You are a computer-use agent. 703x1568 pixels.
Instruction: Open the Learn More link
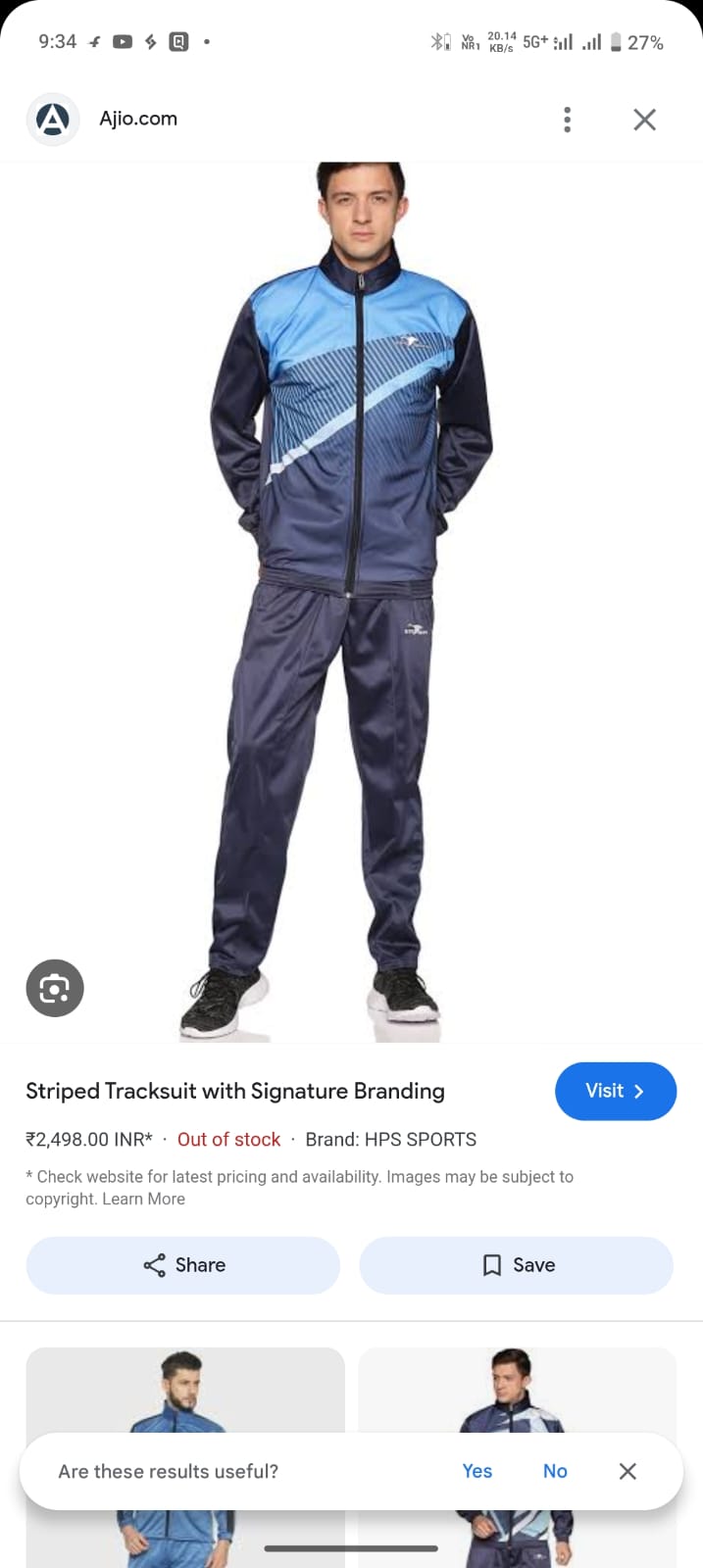point(144,1199)
